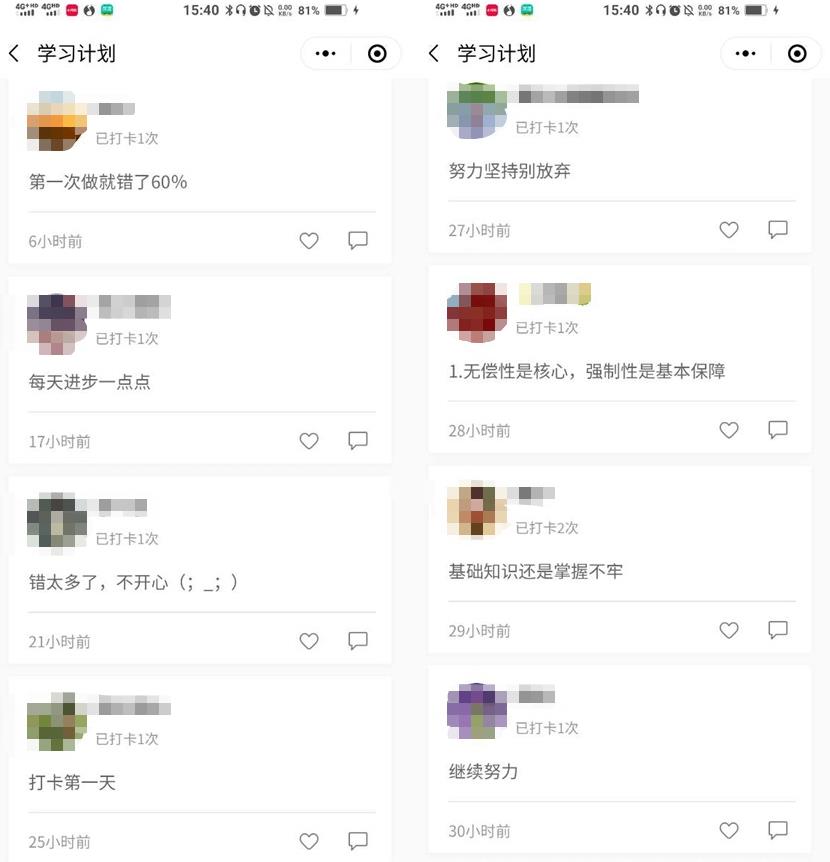Expand the right-screen capsule options menu
Screen dimensions: 830x862
coord(743,53)
